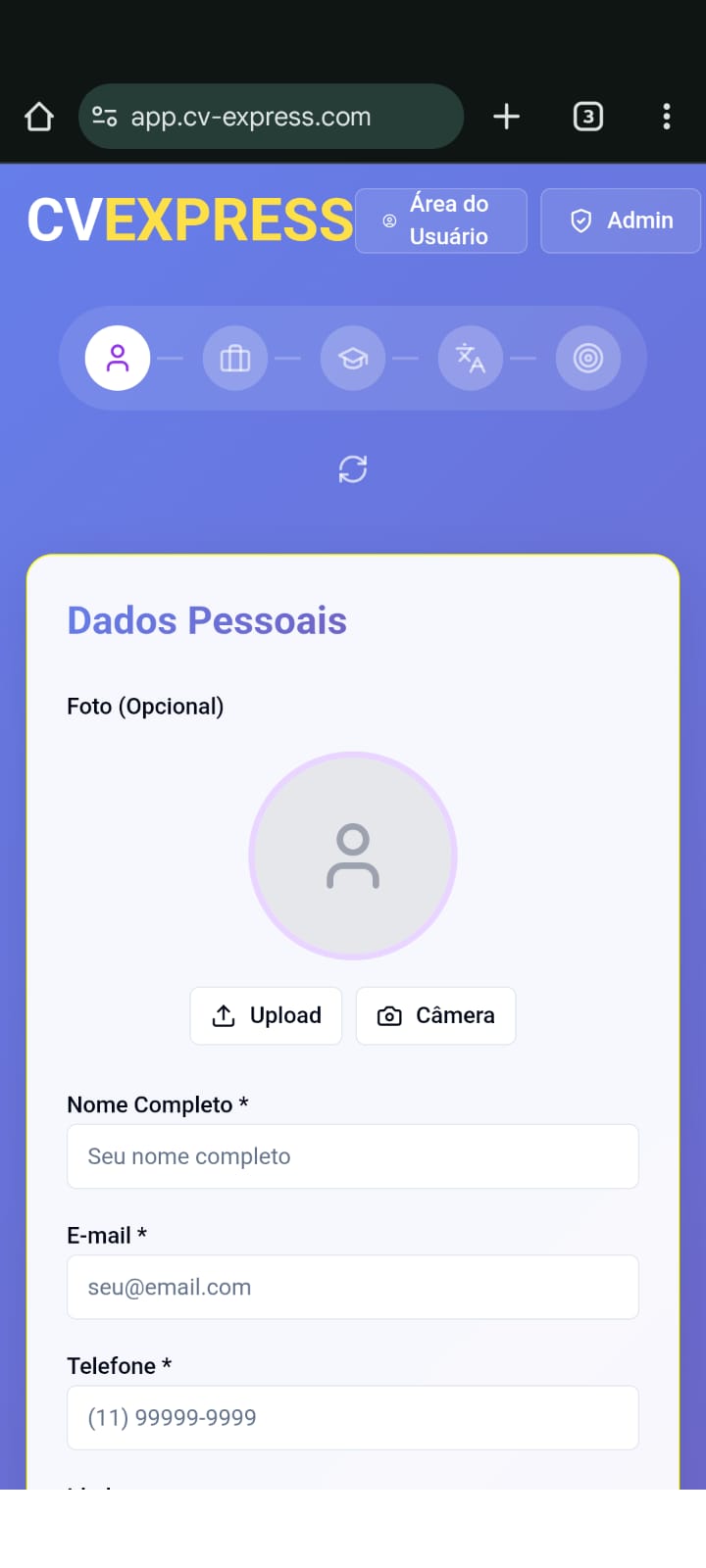Focus the Telefone field

click(x=353, y=1417)
